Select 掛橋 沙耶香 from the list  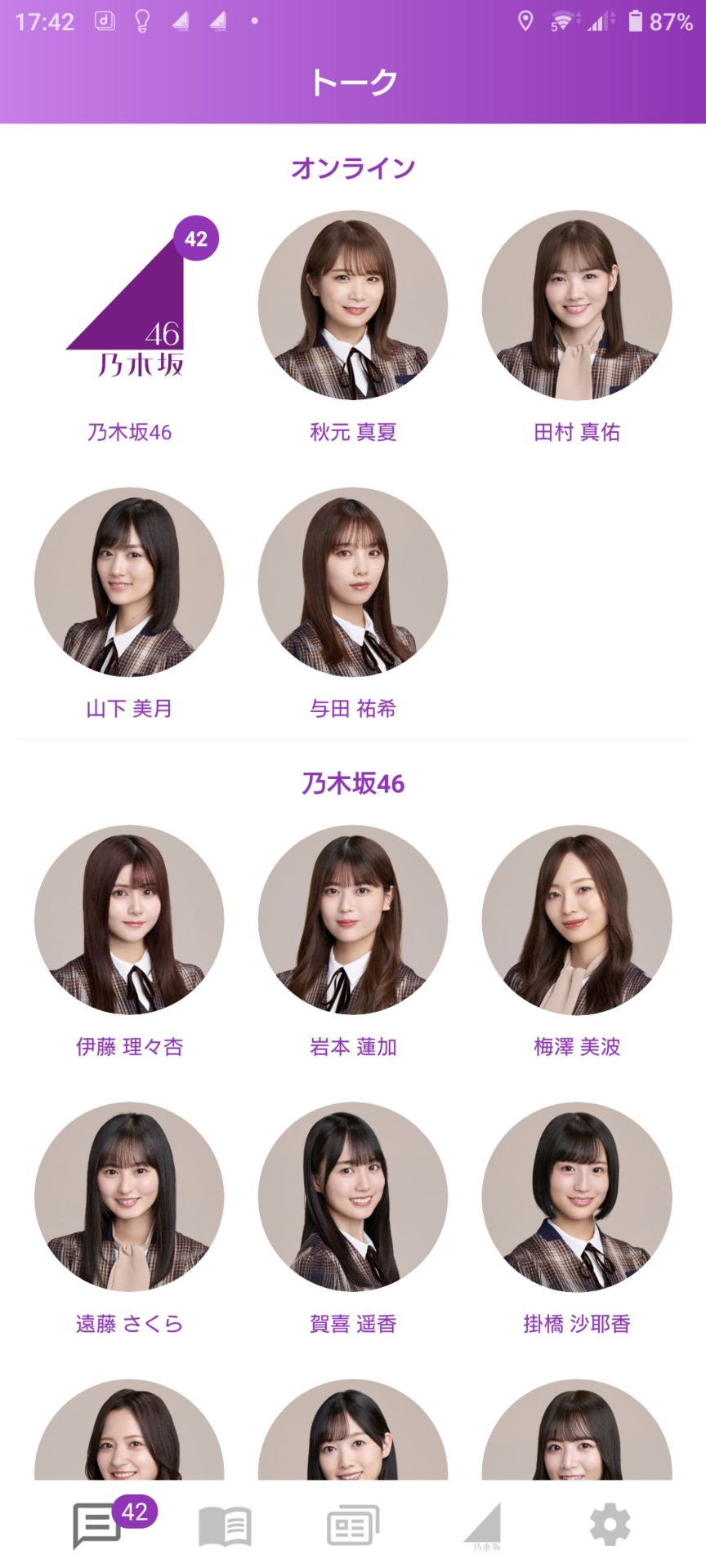(577, 1196)
